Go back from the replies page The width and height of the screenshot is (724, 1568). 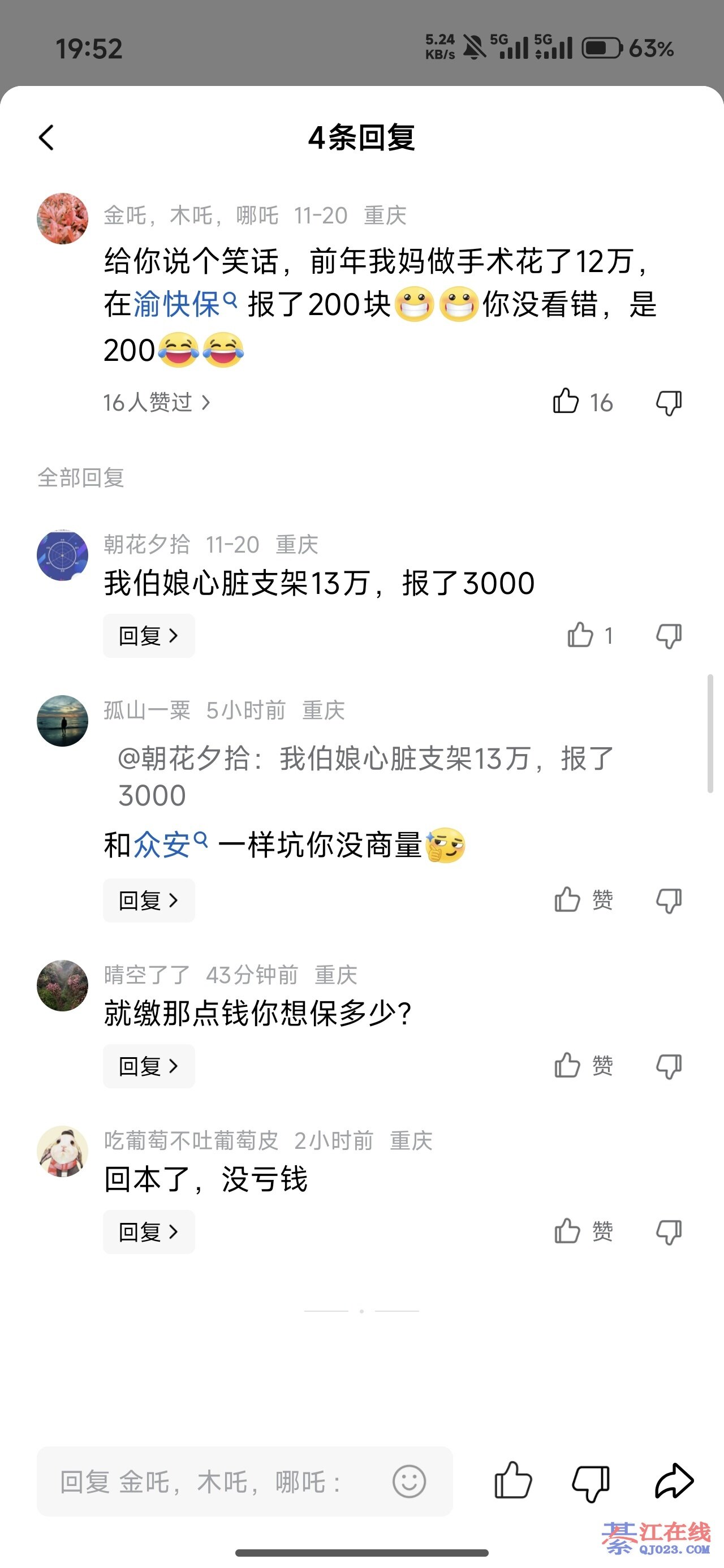(x=47, y=137)
